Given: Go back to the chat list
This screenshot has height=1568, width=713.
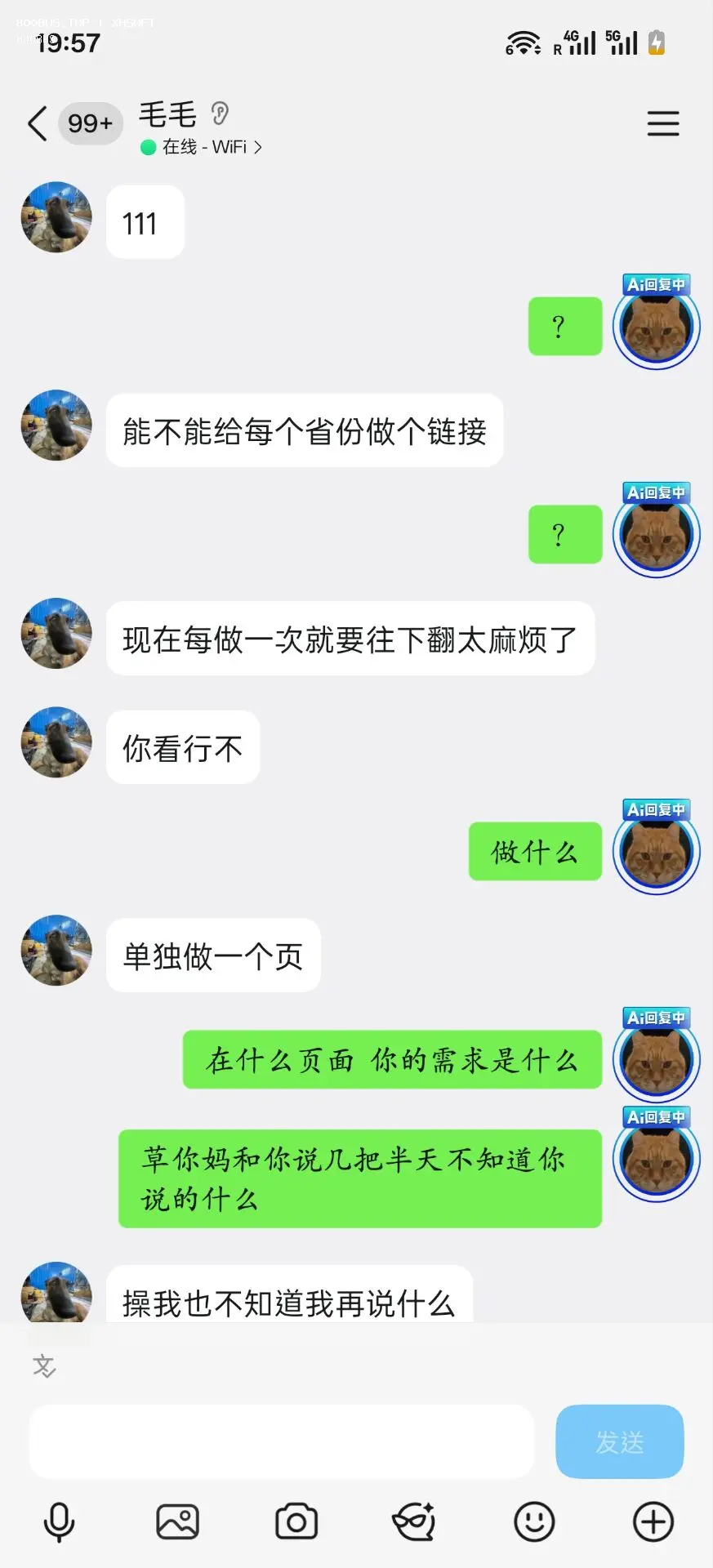Looking at the screenshot, I should click(37, 124).
